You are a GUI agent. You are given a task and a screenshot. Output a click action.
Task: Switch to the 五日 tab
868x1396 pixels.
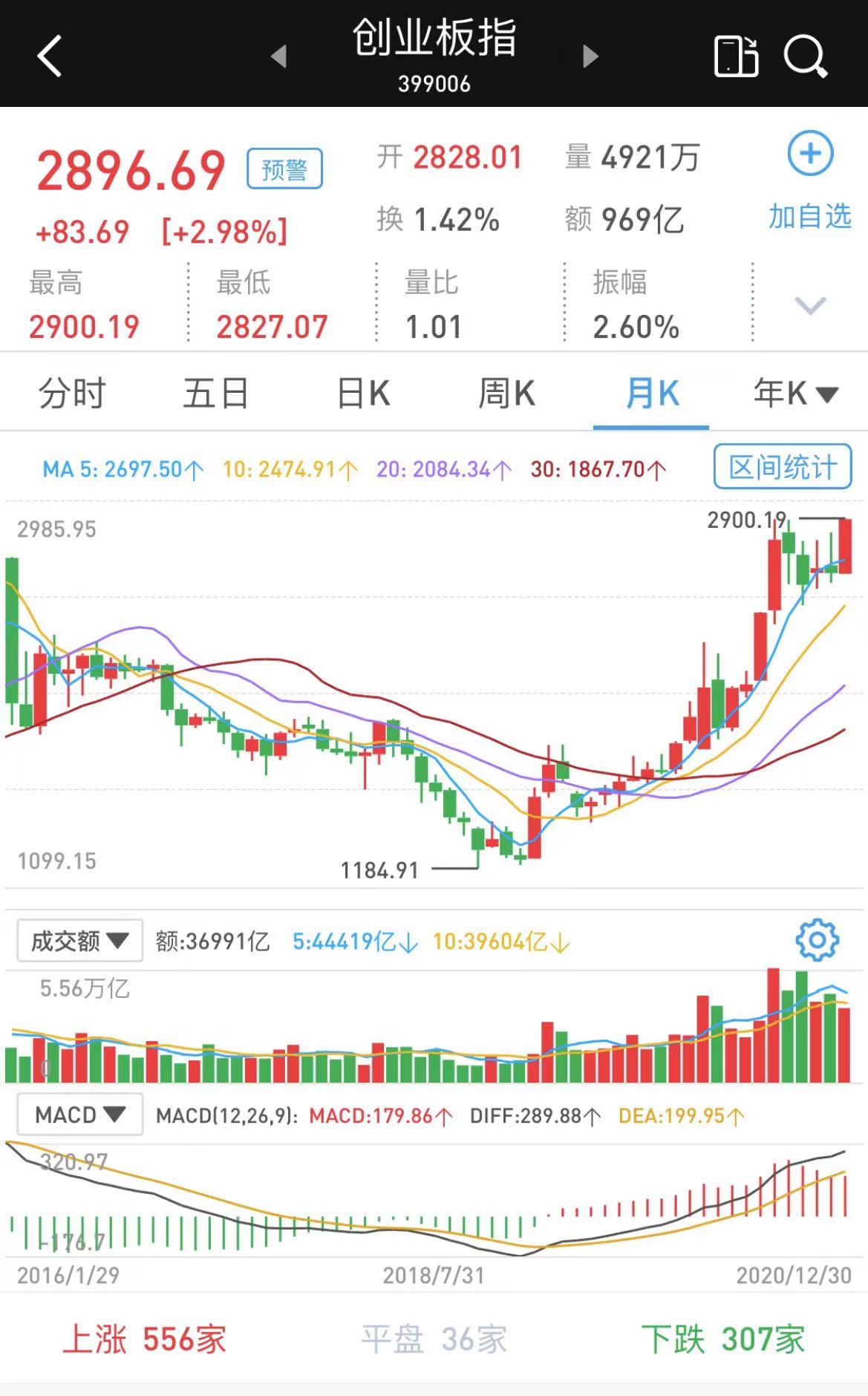pos(216,394)
